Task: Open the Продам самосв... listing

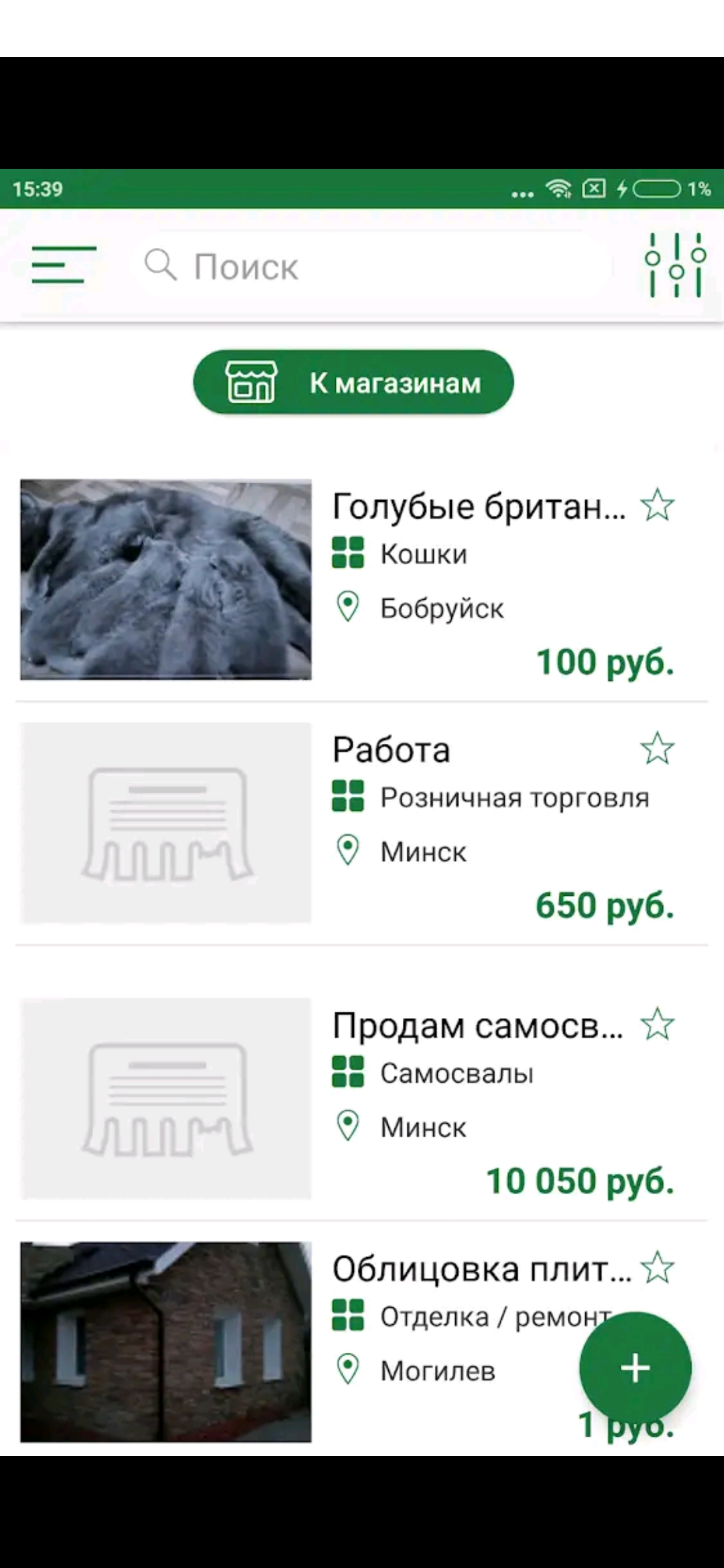Action: 362,1099
